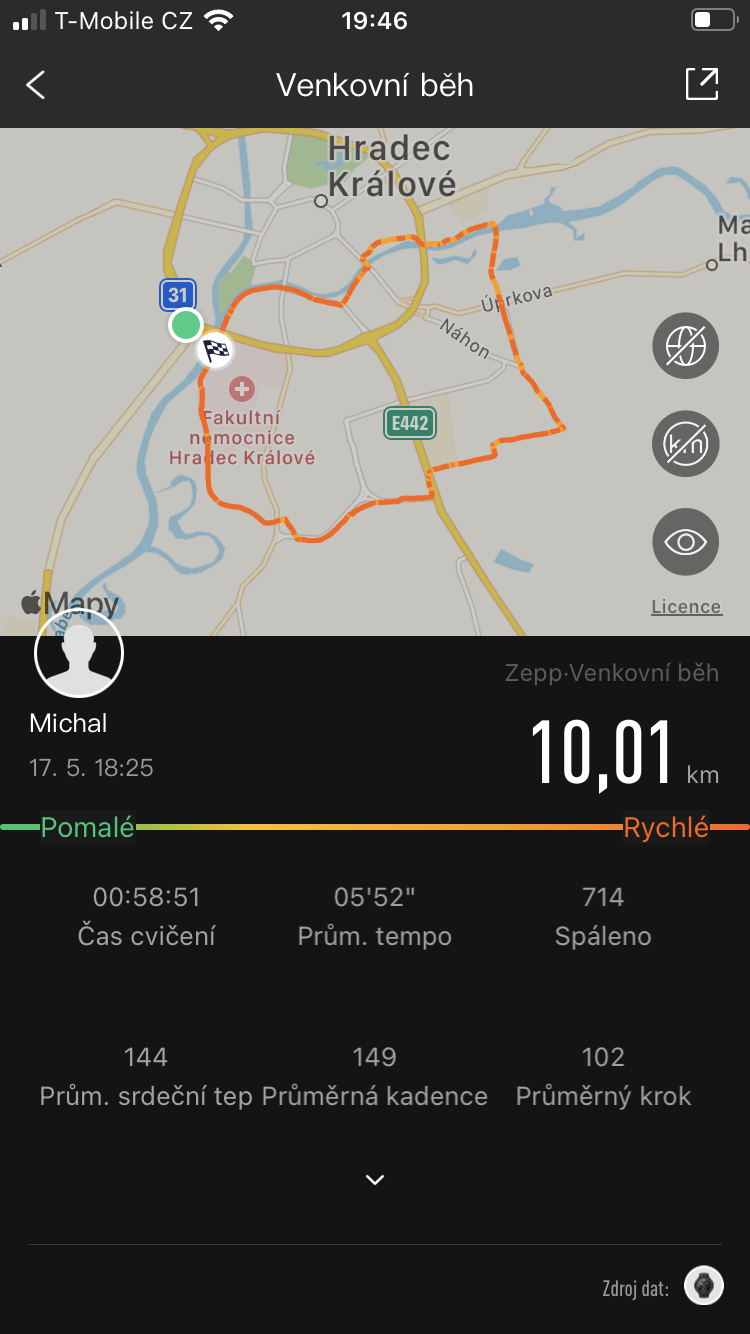The height and width of the screenshot is (1334, 750).
Task: Open Michal's profile avatar
Action: (x=79, y=652)
